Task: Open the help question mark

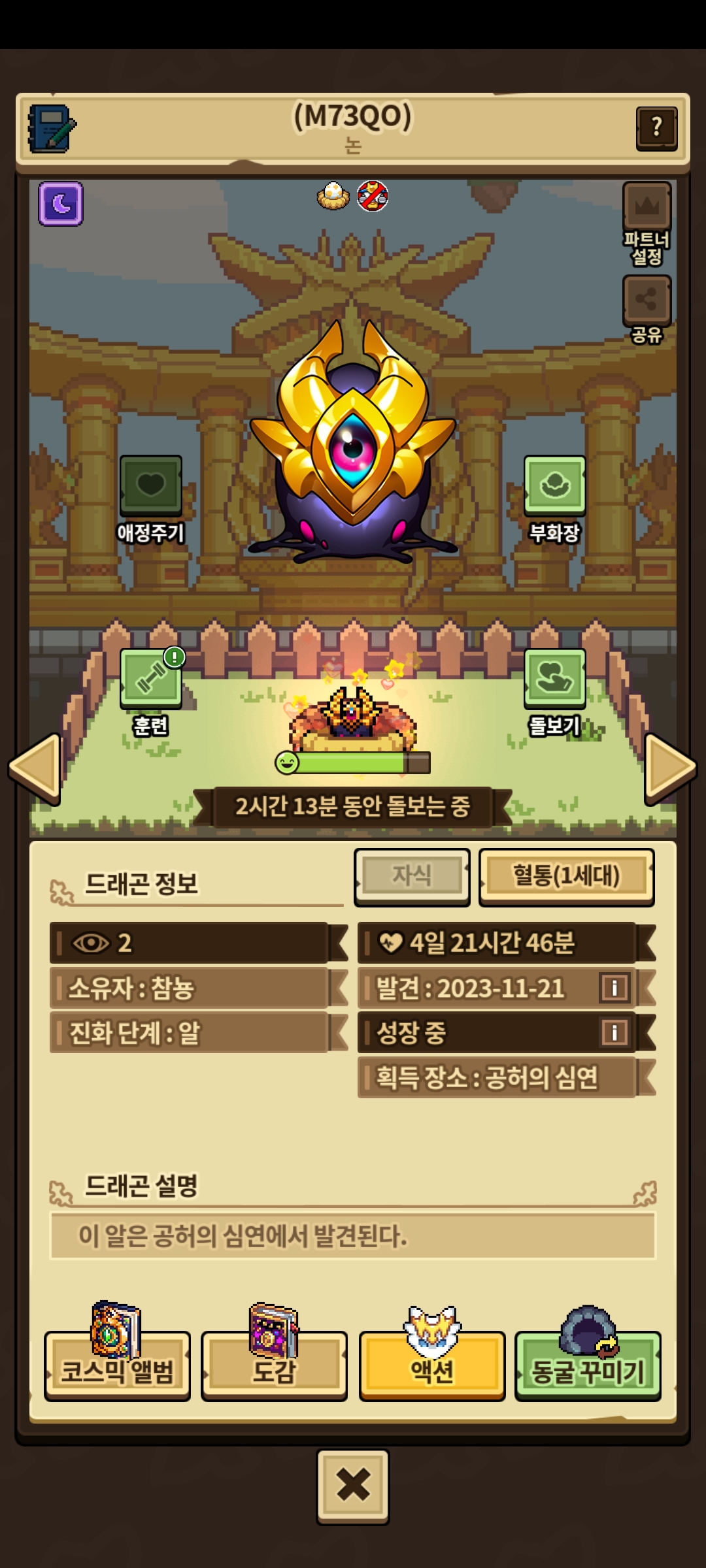Action: pyautogui.click(x=656, y=128)
